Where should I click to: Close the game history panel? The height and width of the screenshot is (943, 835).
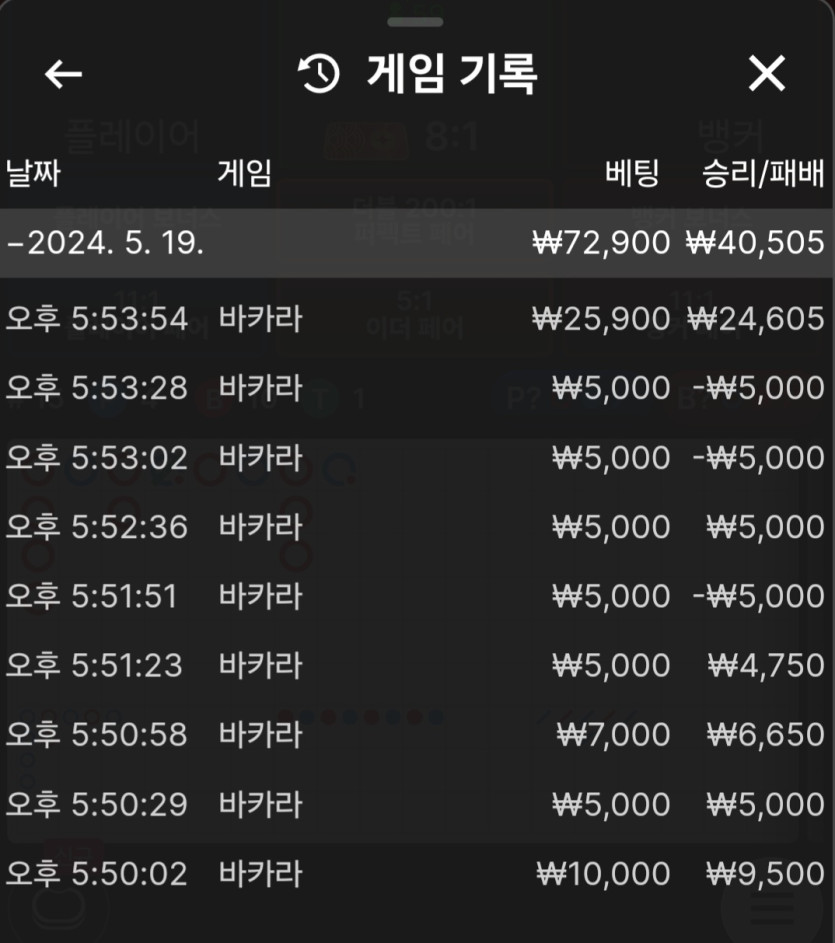(x=767, y=74)
